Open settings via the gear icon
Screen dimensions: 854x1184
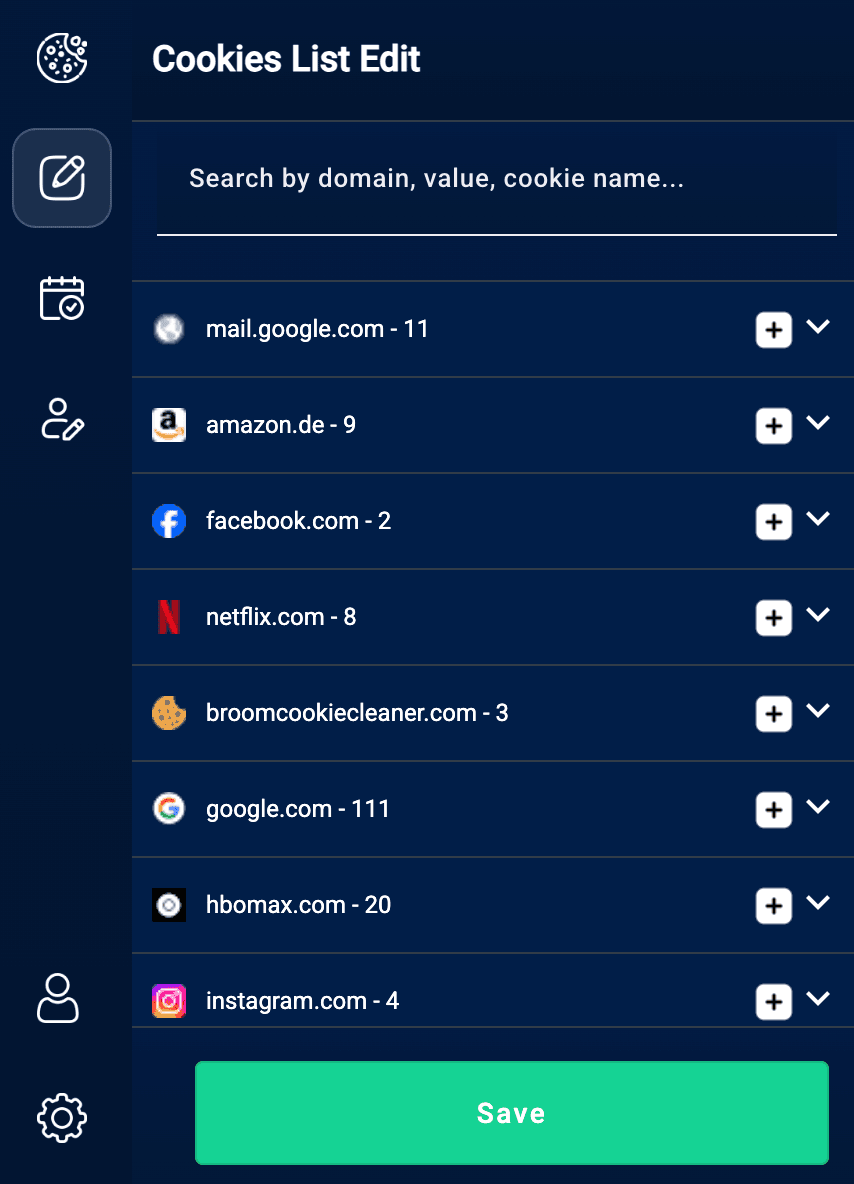(x=62, y=1117)
